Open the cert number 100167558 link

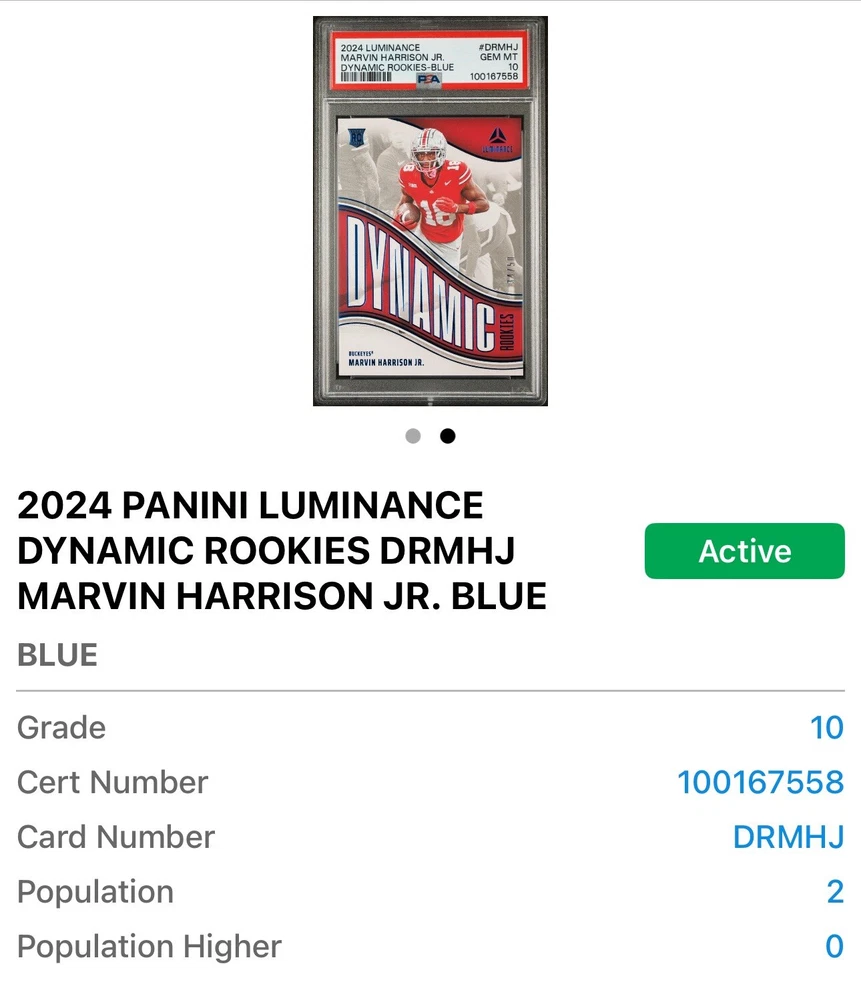760,782
